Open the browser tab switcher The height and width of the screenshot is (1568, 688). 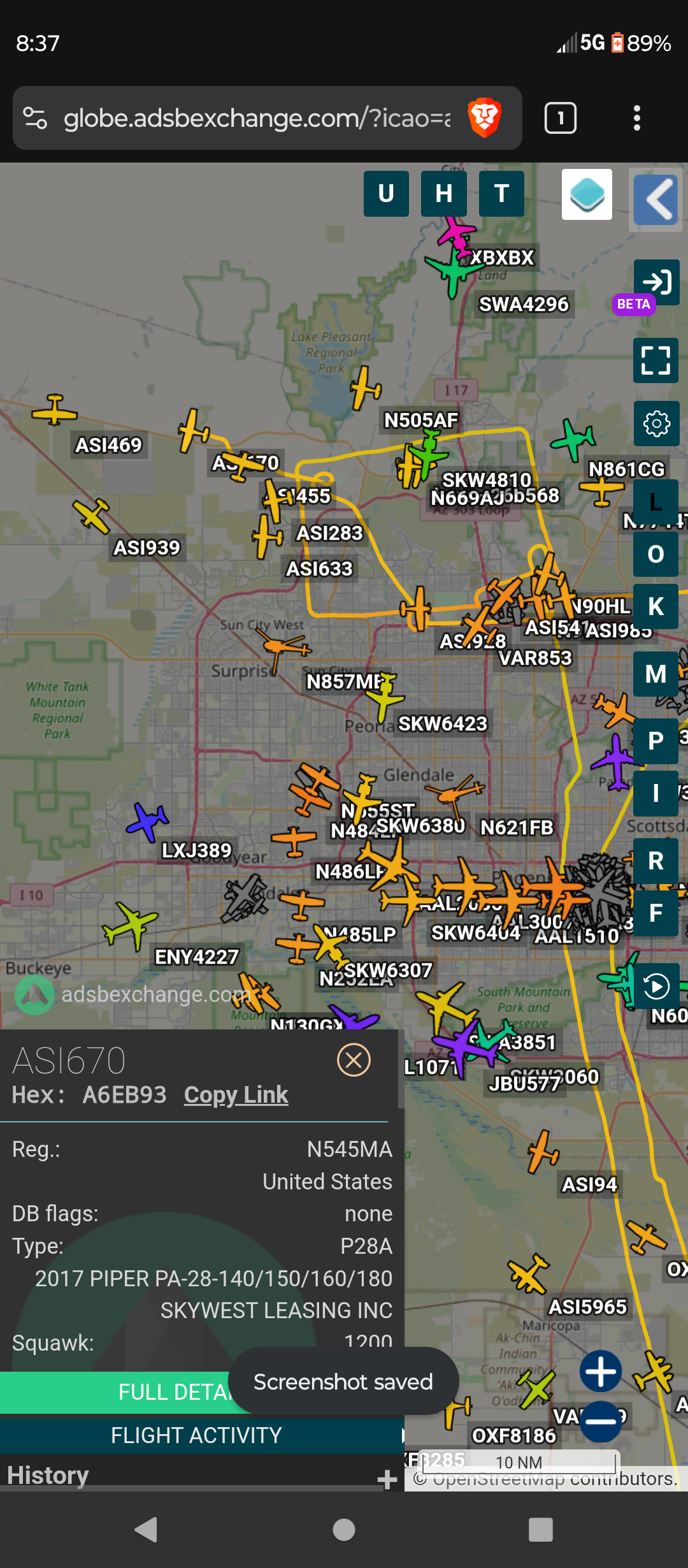click(x=561, y=118)
